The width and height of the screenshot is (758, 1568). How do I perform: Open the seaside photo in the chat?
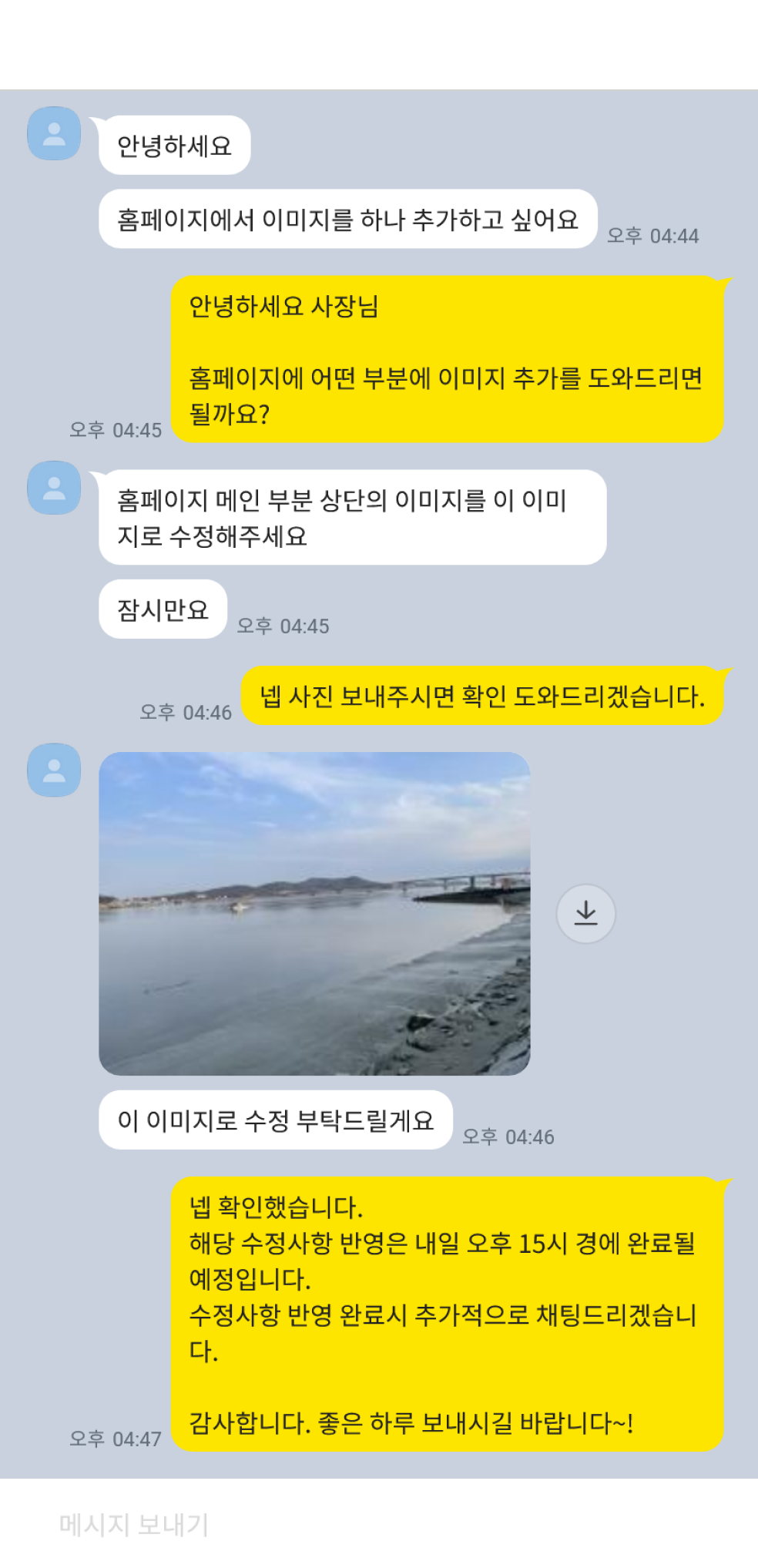point(314,913)
